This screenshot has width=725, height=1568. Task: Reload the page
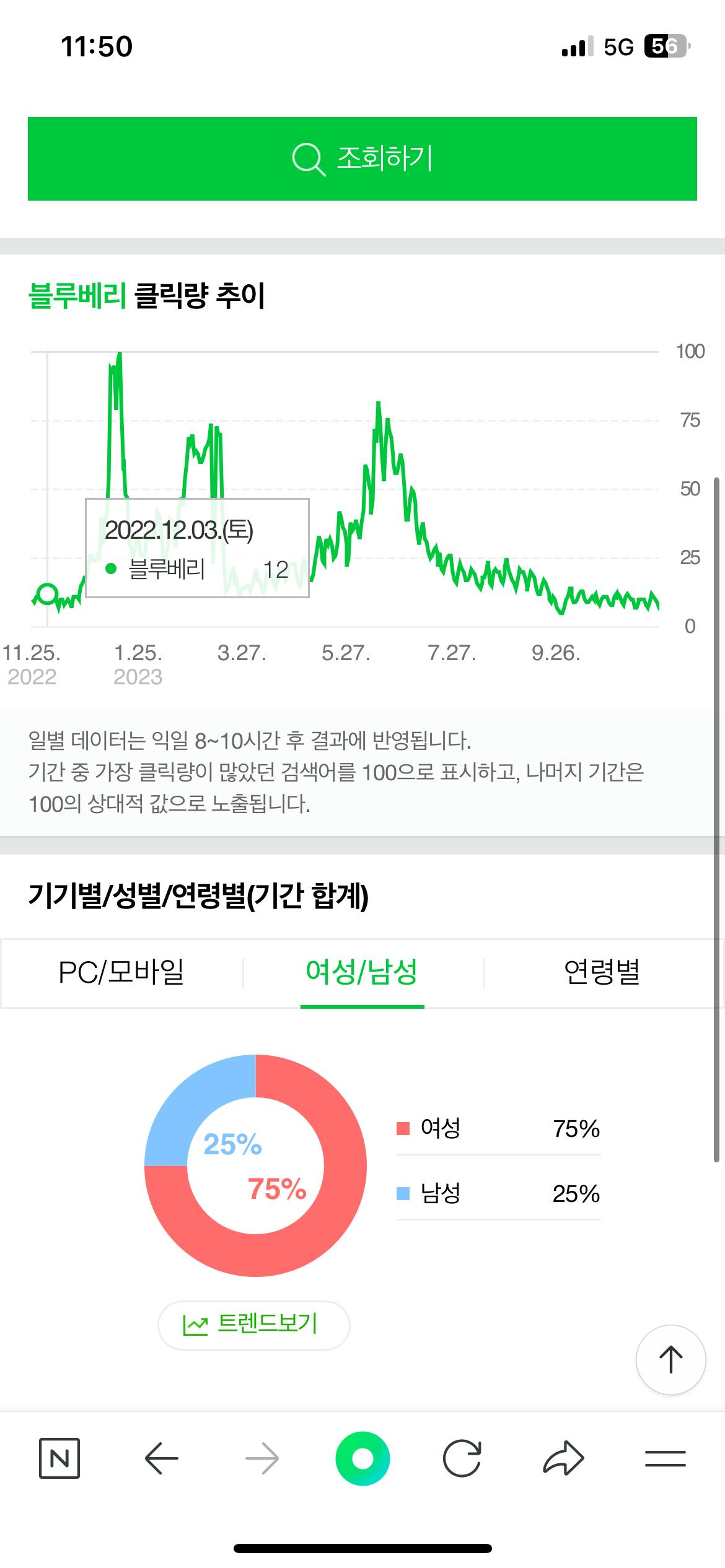[462, 1458]
